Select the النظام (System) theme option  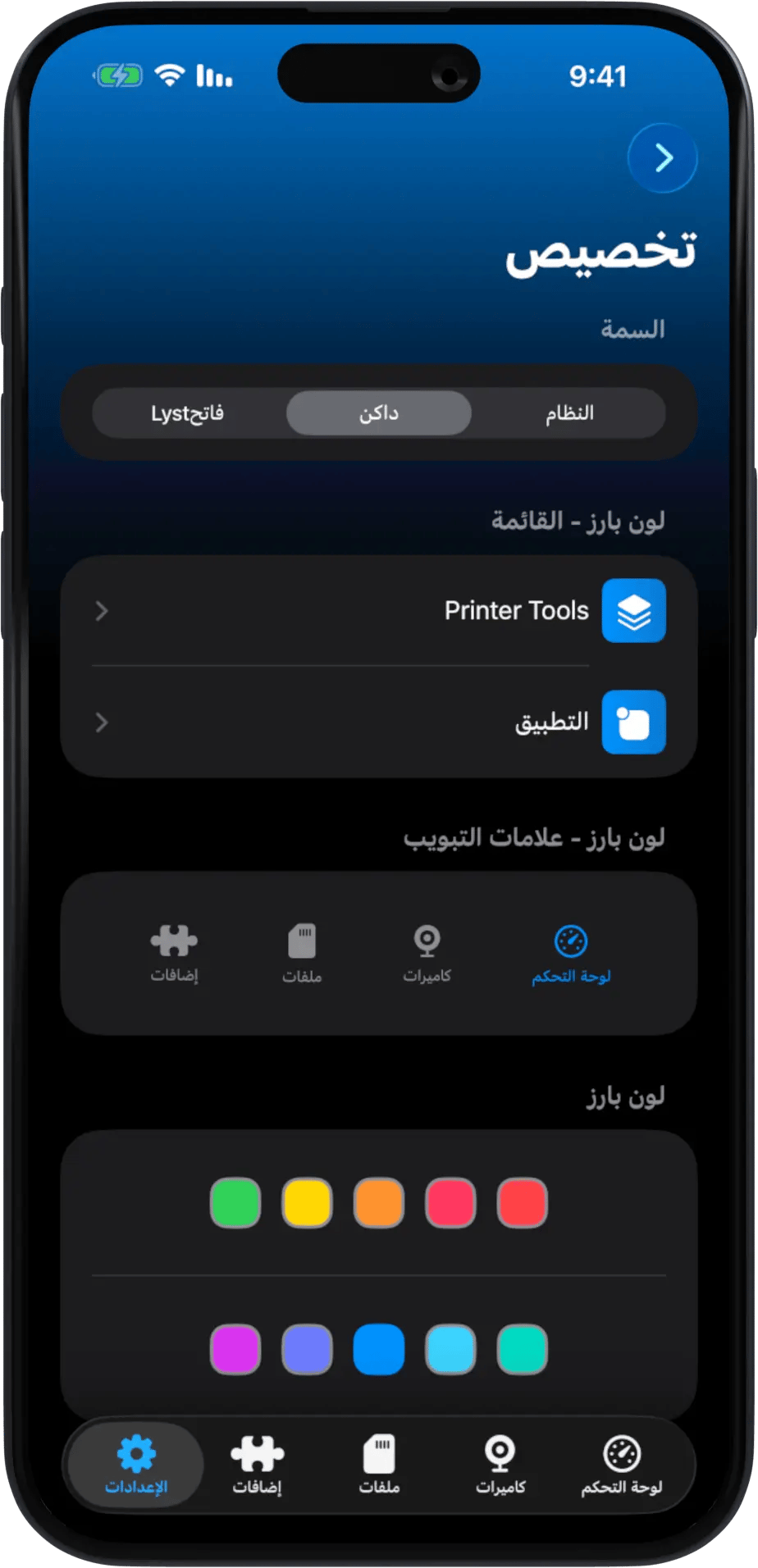tap(569, 413)
